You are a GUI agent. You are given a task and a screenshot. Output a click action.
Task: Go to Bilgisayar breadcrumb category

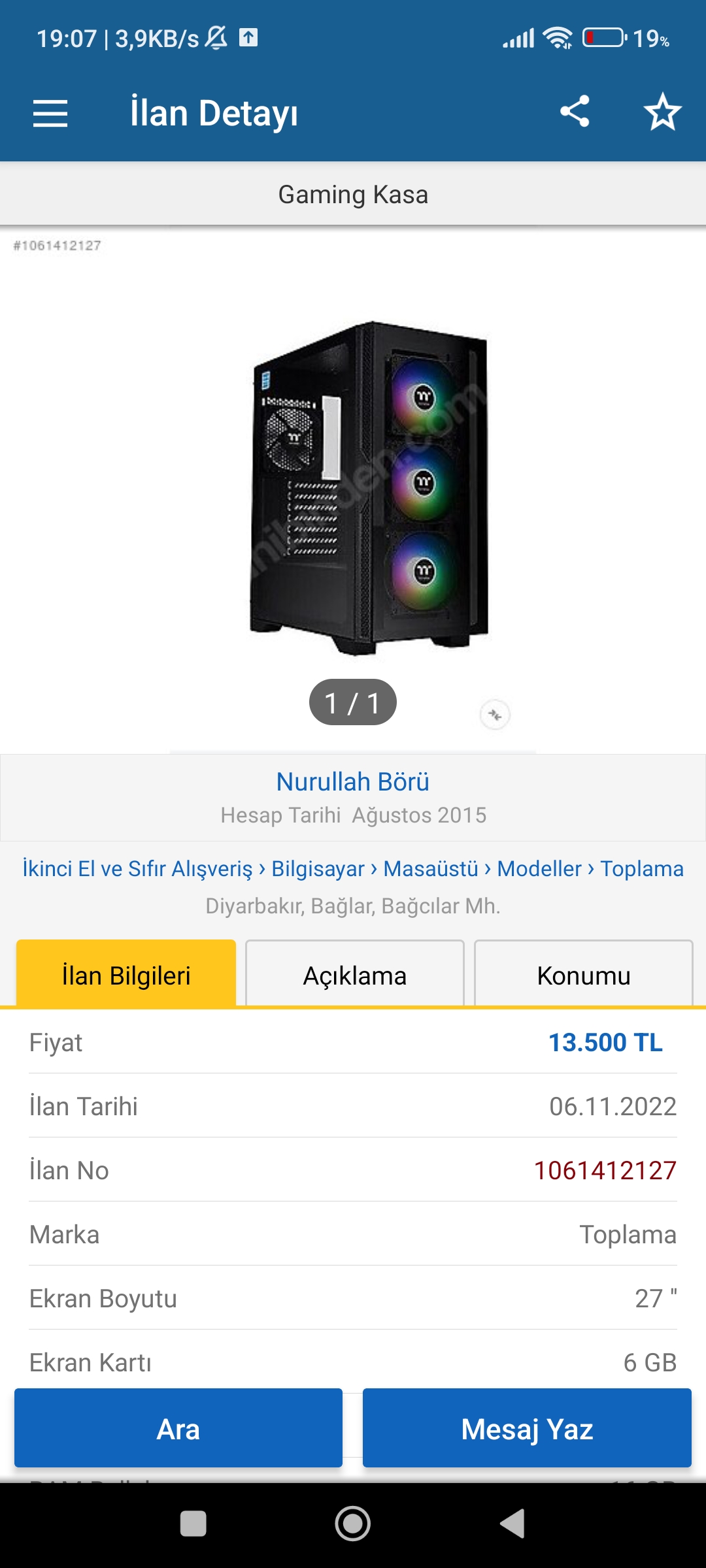(x=318, y=869)
